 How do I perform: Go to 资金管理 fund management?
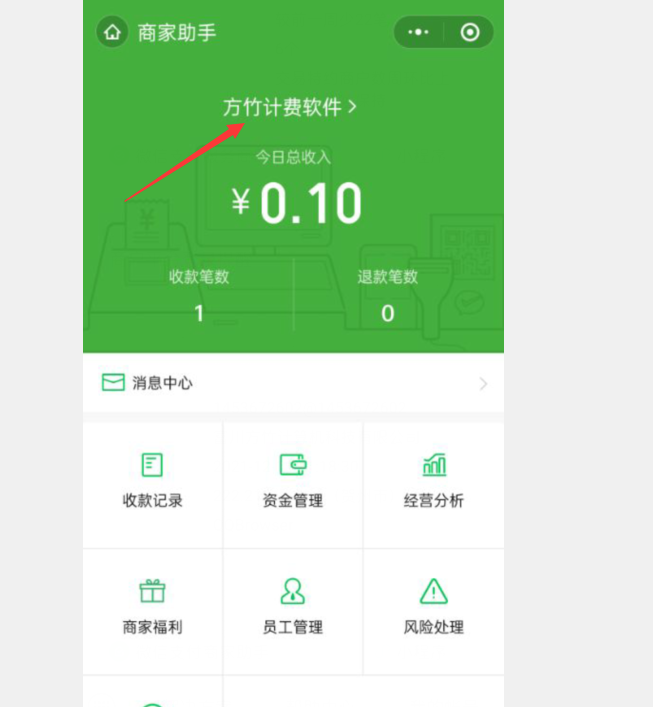[x=293, y=482]
